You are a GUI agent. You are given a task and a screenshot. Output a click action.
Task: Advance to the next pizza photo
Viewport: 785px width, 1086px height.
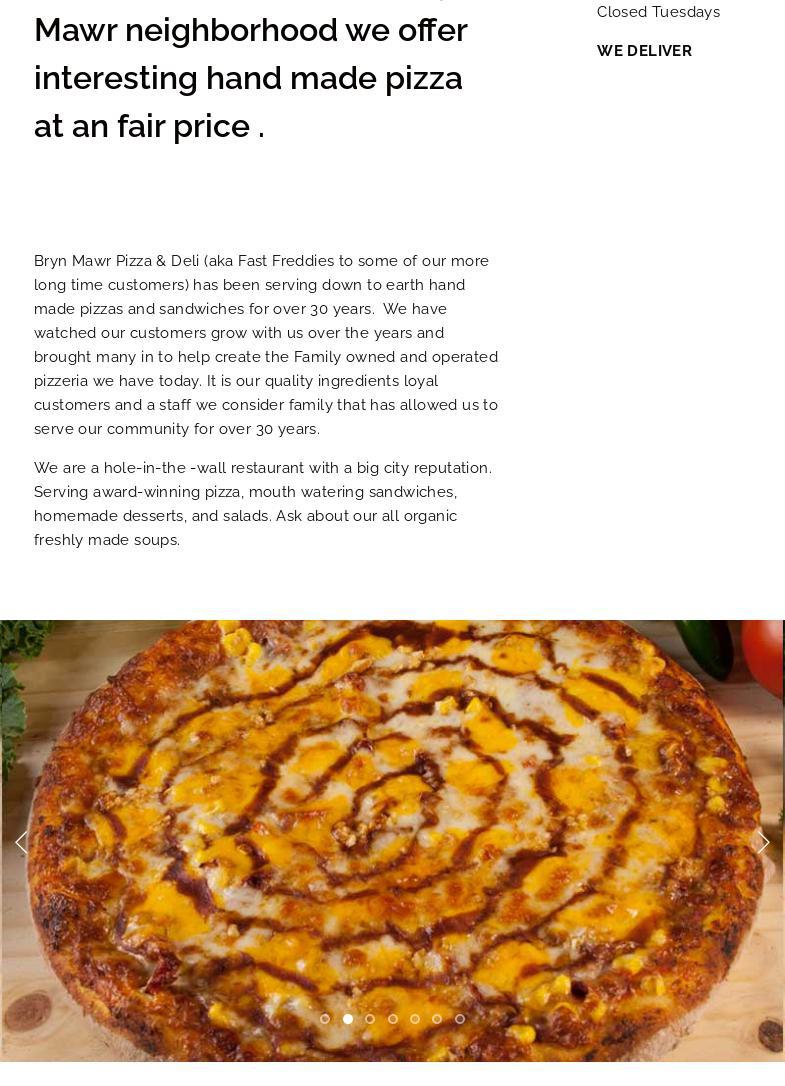click(763, 842)
